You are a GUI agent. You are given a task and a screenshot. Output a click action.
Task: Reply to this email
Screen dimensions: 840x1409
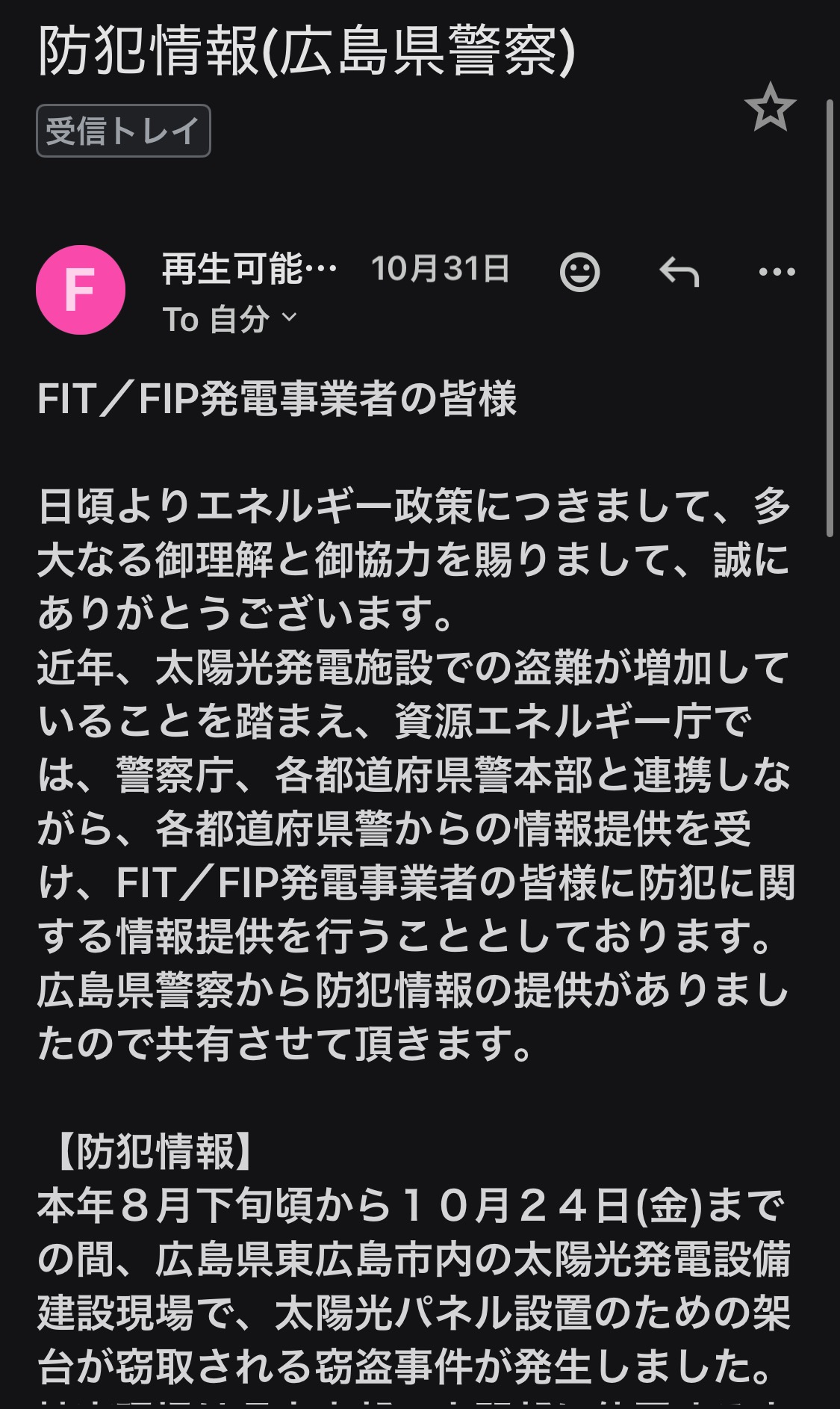click(x=679, y=272)
